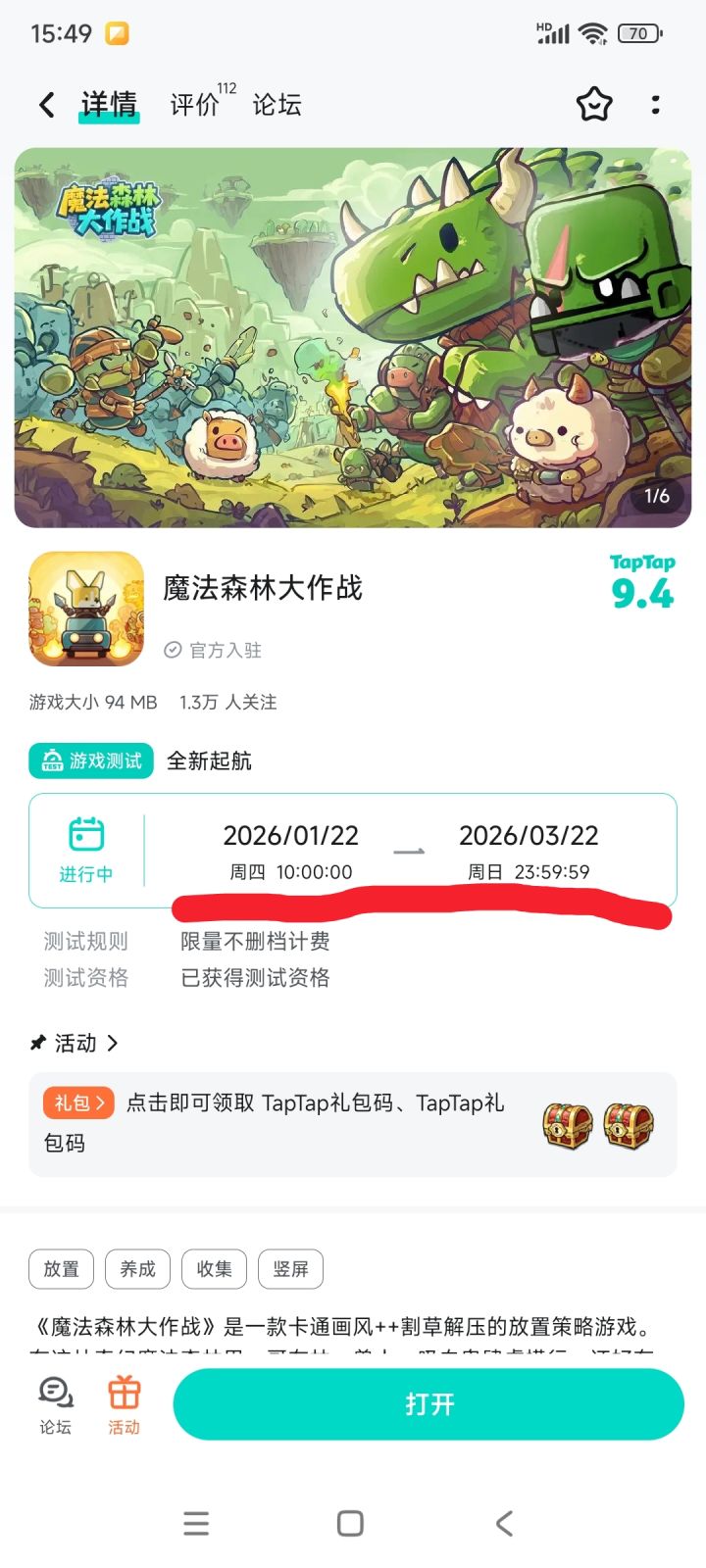706x1568 pixels.
Task: Tap the 评价 tab with 112 reviews
Action: (x=193, y=104)
